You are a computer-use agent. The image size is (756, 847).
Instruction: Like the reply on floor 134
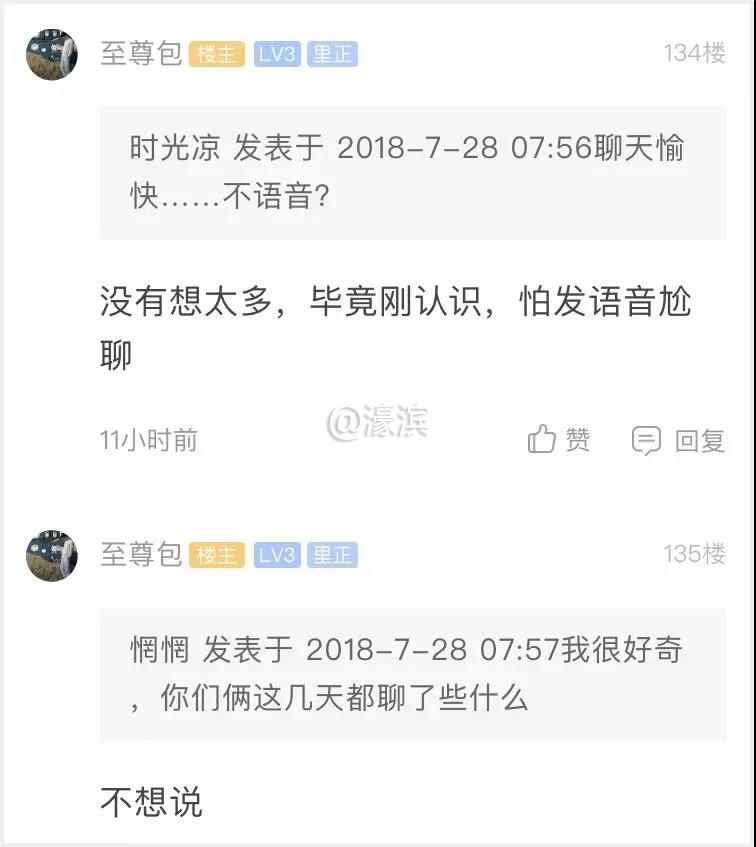559,440
